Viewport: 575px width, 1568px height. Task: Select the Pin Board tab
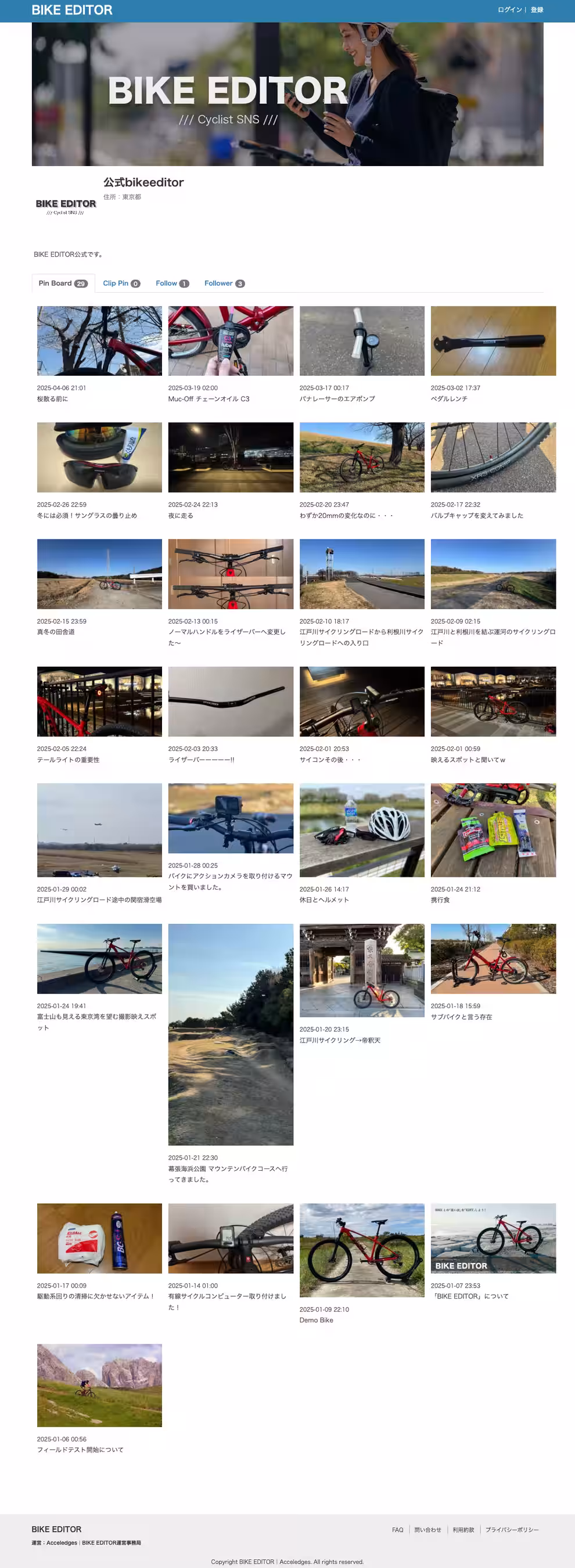pos(63,283)
